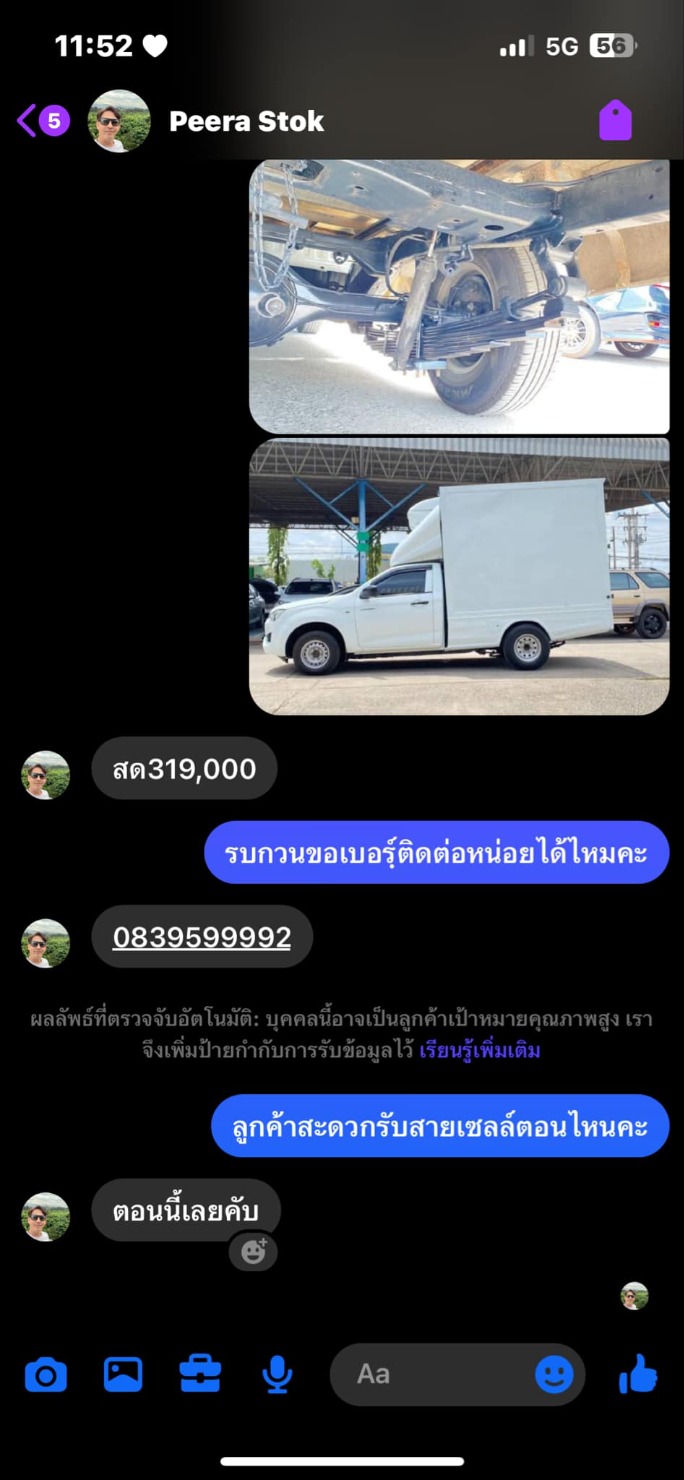This screenshot has width=684, height=1480.
Task: Record a voice message with the microphone
Action: [x=277, y=1375]
